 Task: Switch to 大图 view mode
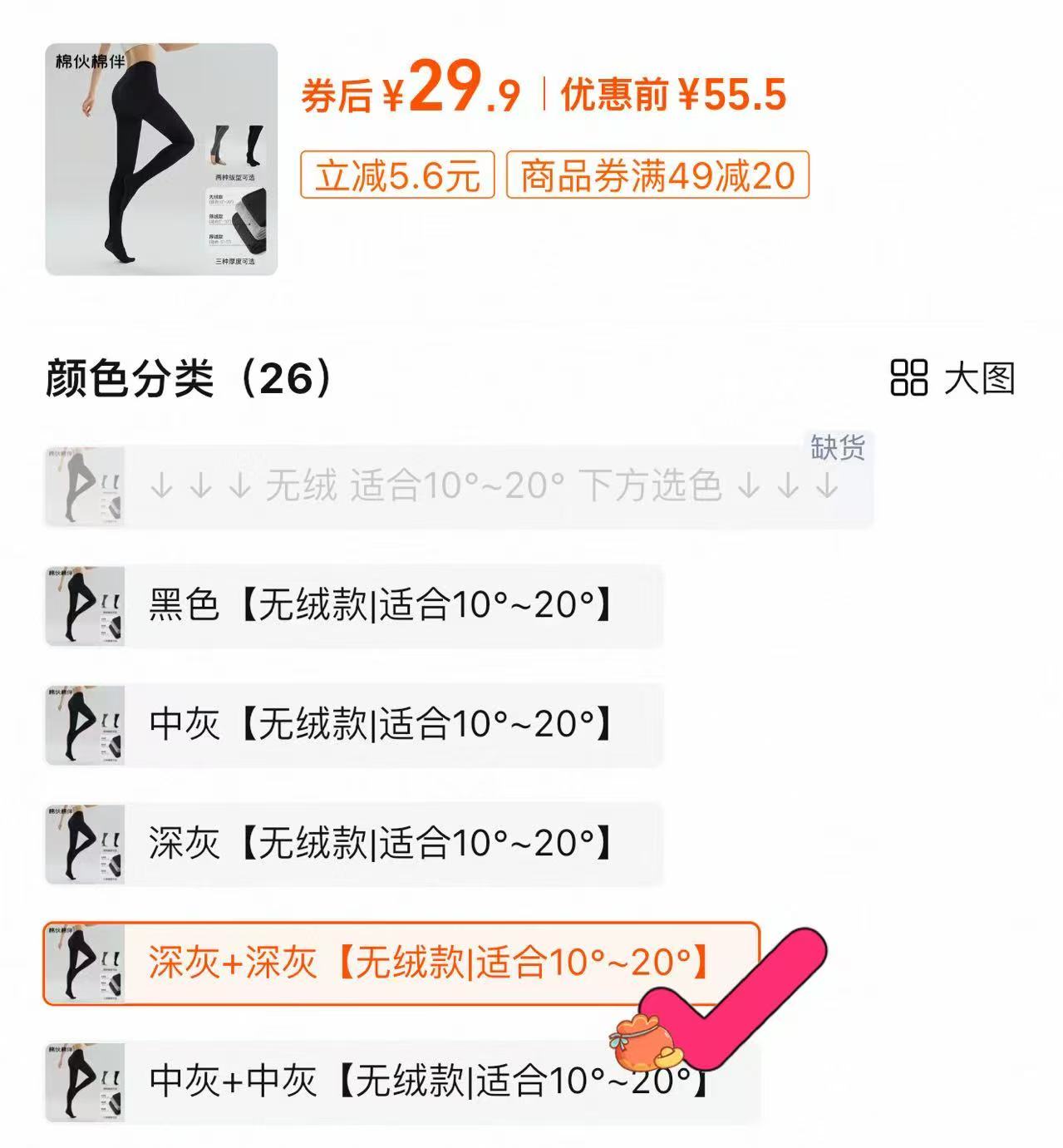[952, 378]
